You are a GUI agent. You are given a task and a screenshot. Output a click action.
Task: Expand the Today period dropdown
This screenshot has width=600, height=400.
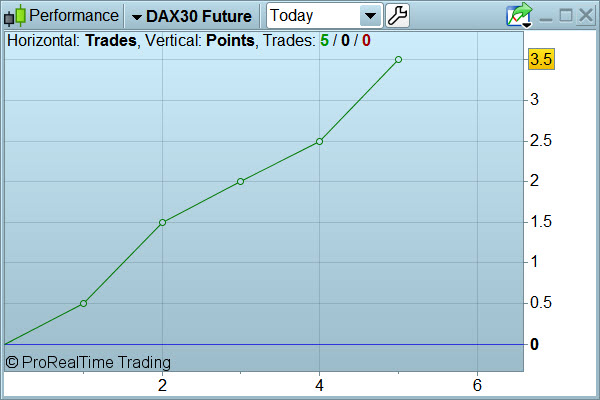371,16
